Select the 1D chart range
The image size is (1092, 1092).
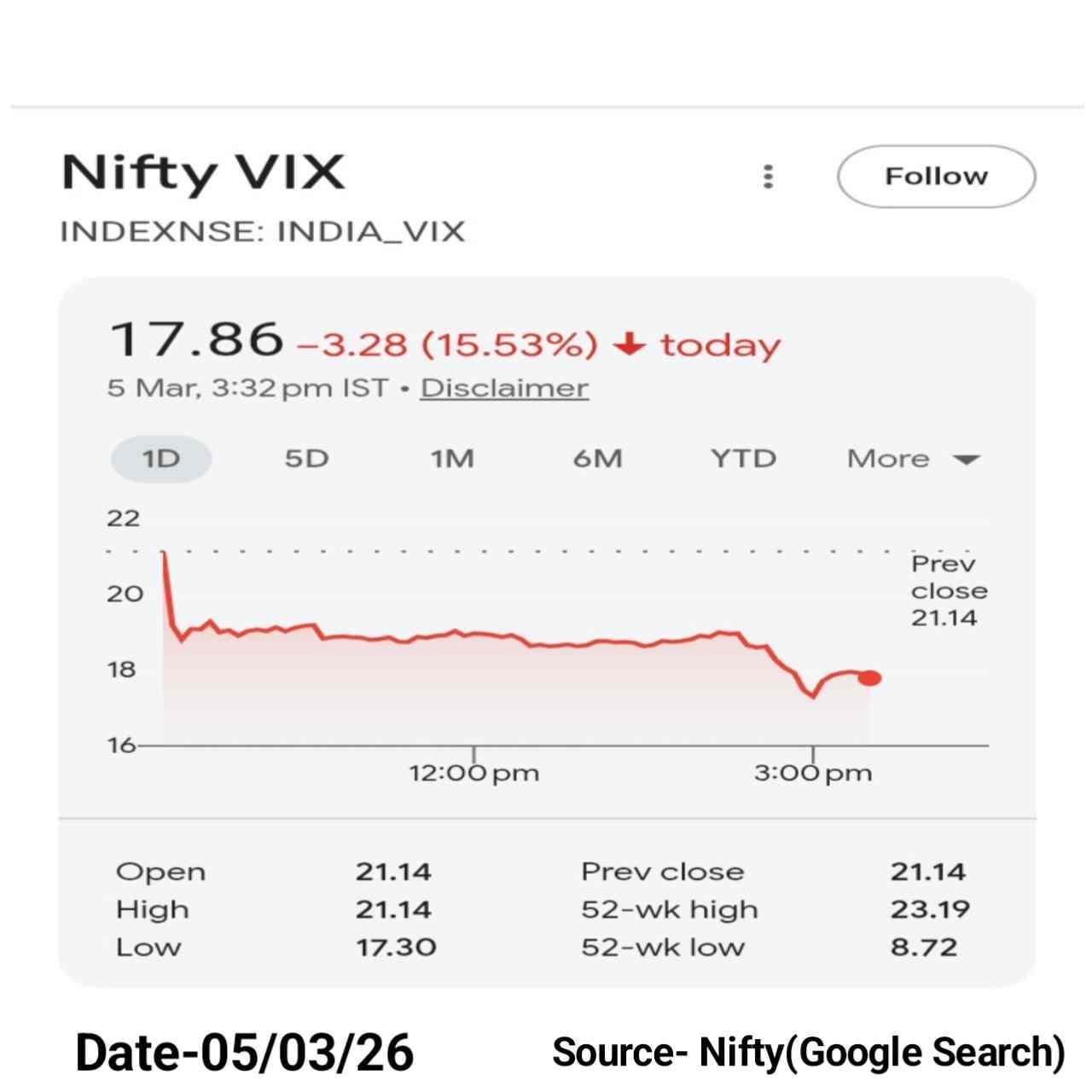161,459
